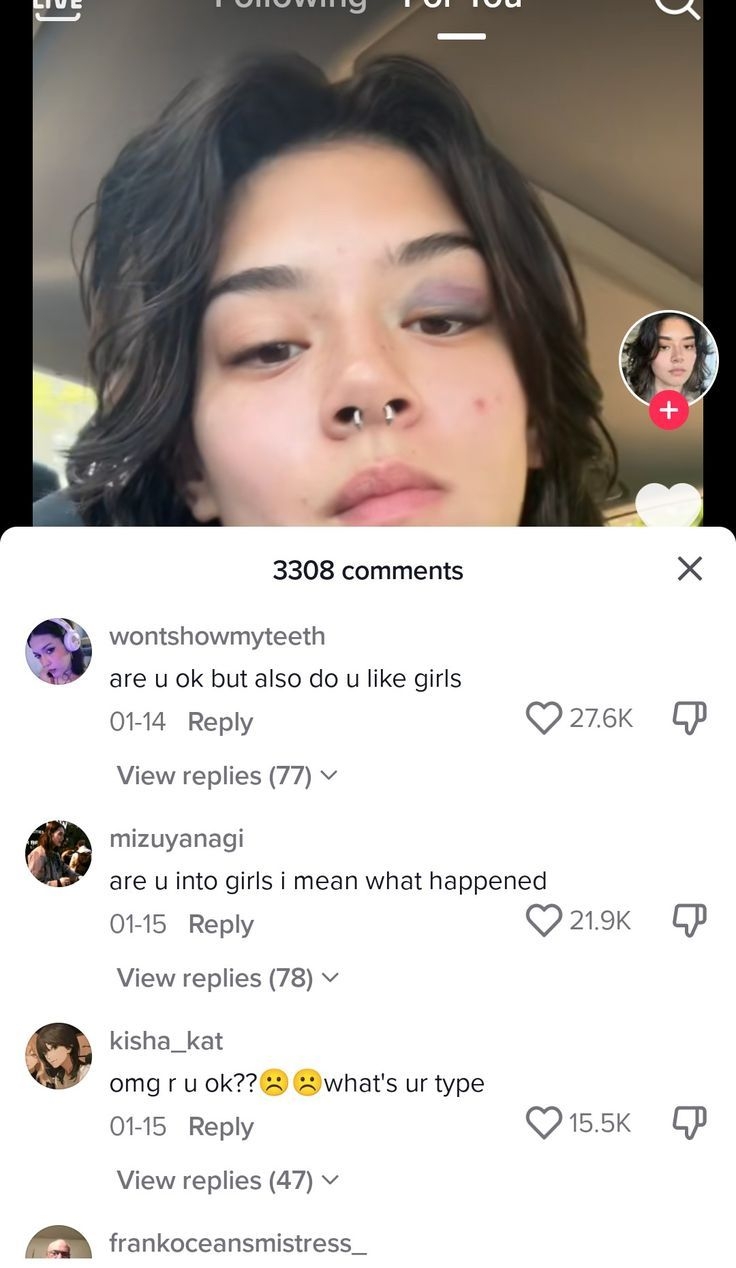Like wontshowmyteeth's comment
The height and width of the screenshot is (1268, 736).
coord(544,717)
